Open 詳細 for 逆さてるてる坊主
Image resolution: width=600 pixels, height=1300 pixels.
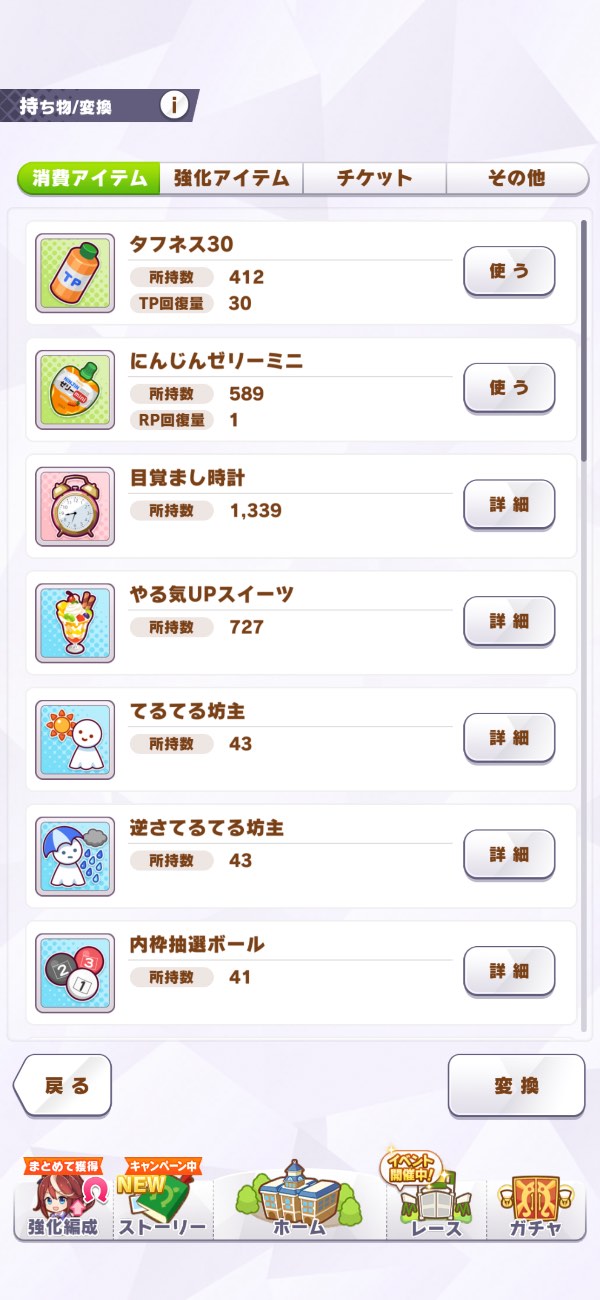point(509,854)
